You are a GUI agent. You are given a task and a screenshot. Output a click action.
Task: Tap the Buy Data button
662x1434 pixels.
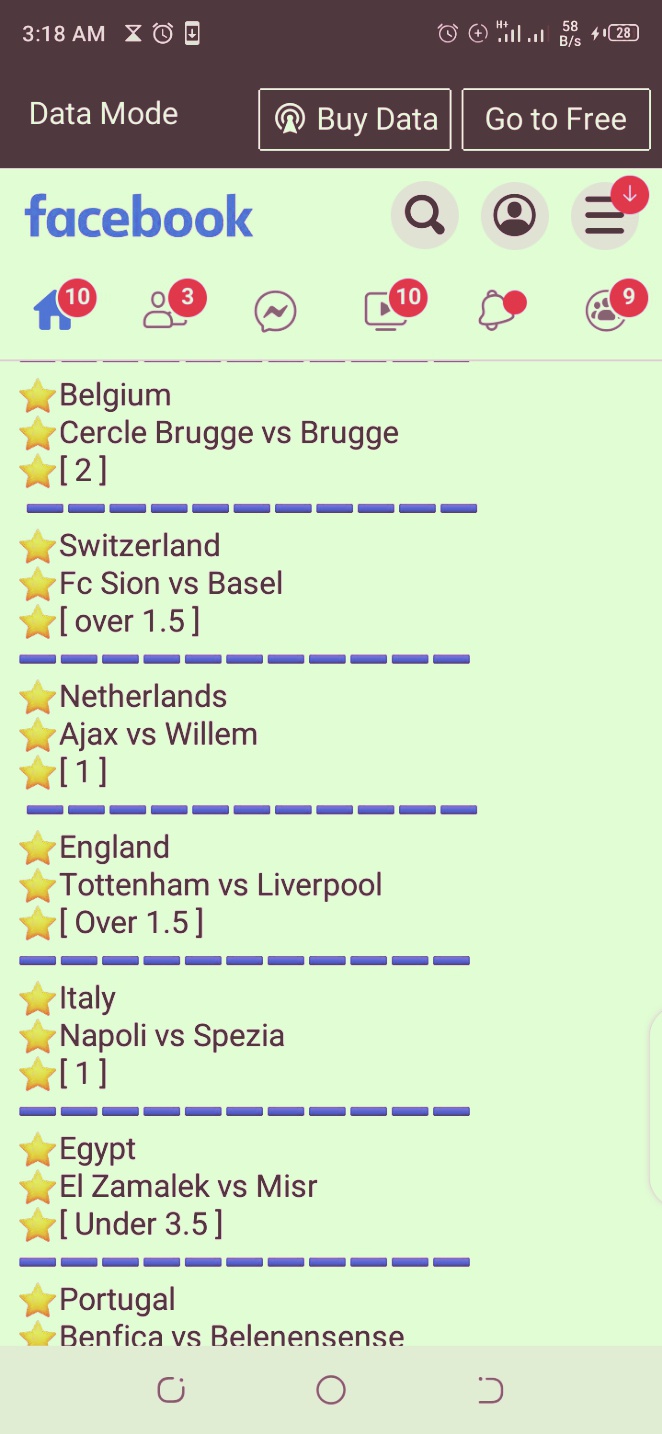[354, 119]
